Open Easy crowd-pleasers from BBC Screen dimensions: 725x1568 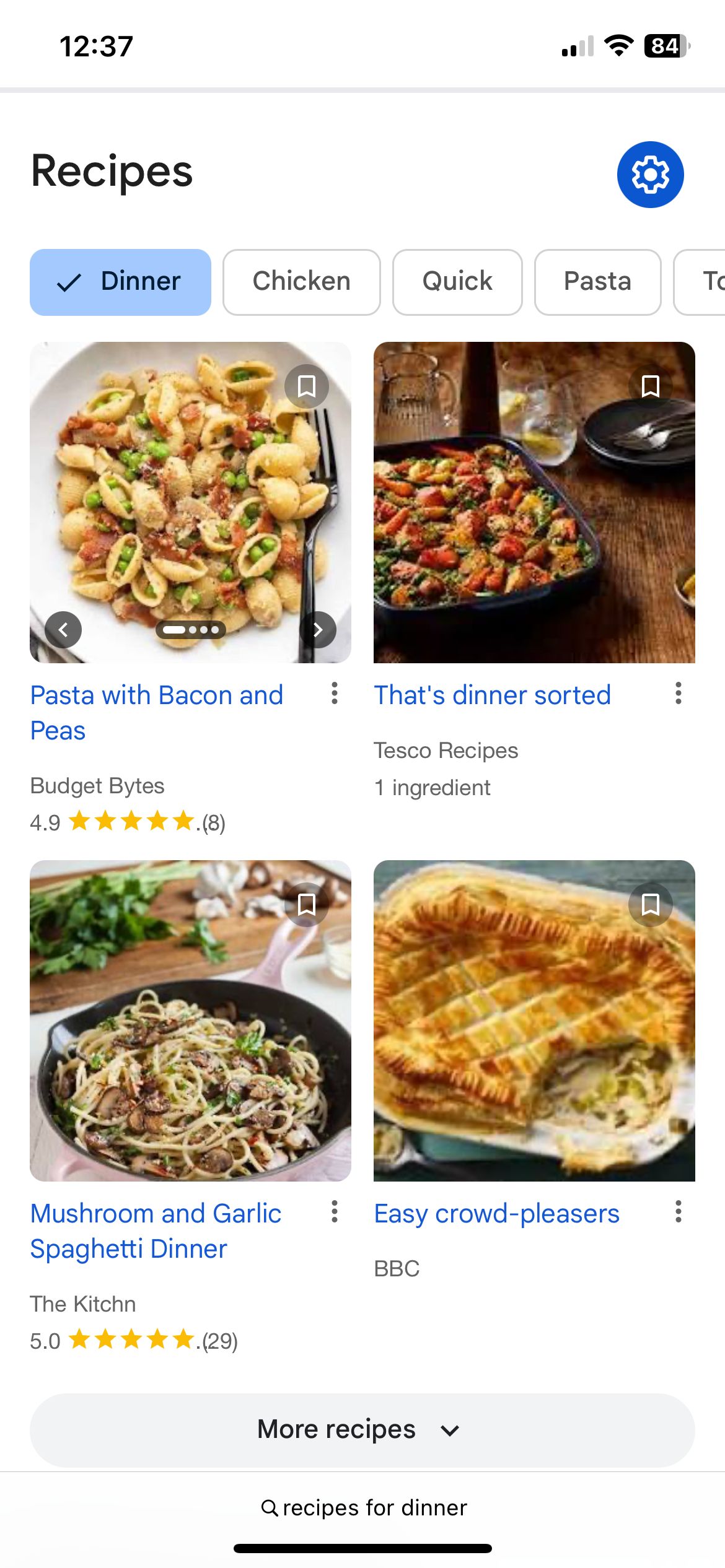pos(496,1214)
